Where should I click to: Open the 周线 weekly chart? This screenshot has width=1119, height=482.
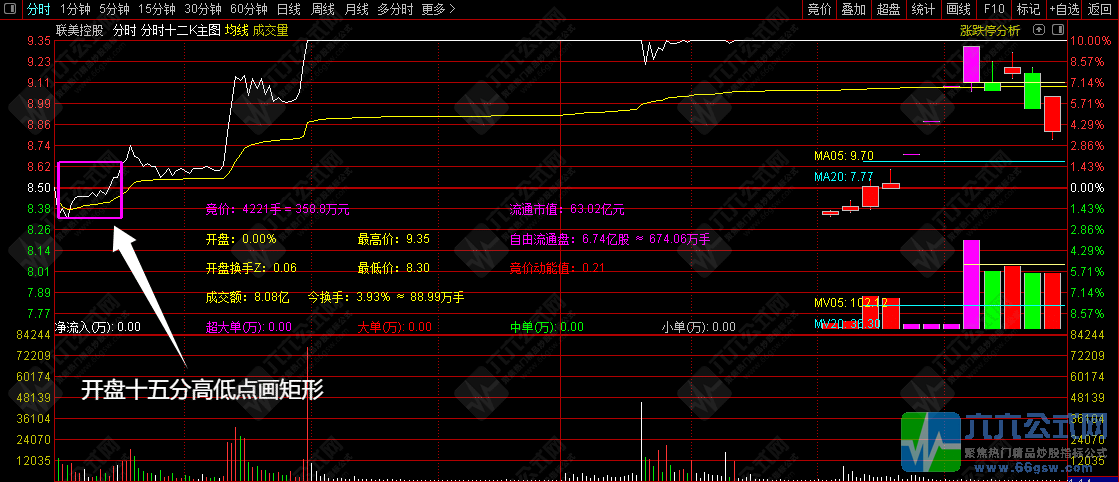(323, 9)
